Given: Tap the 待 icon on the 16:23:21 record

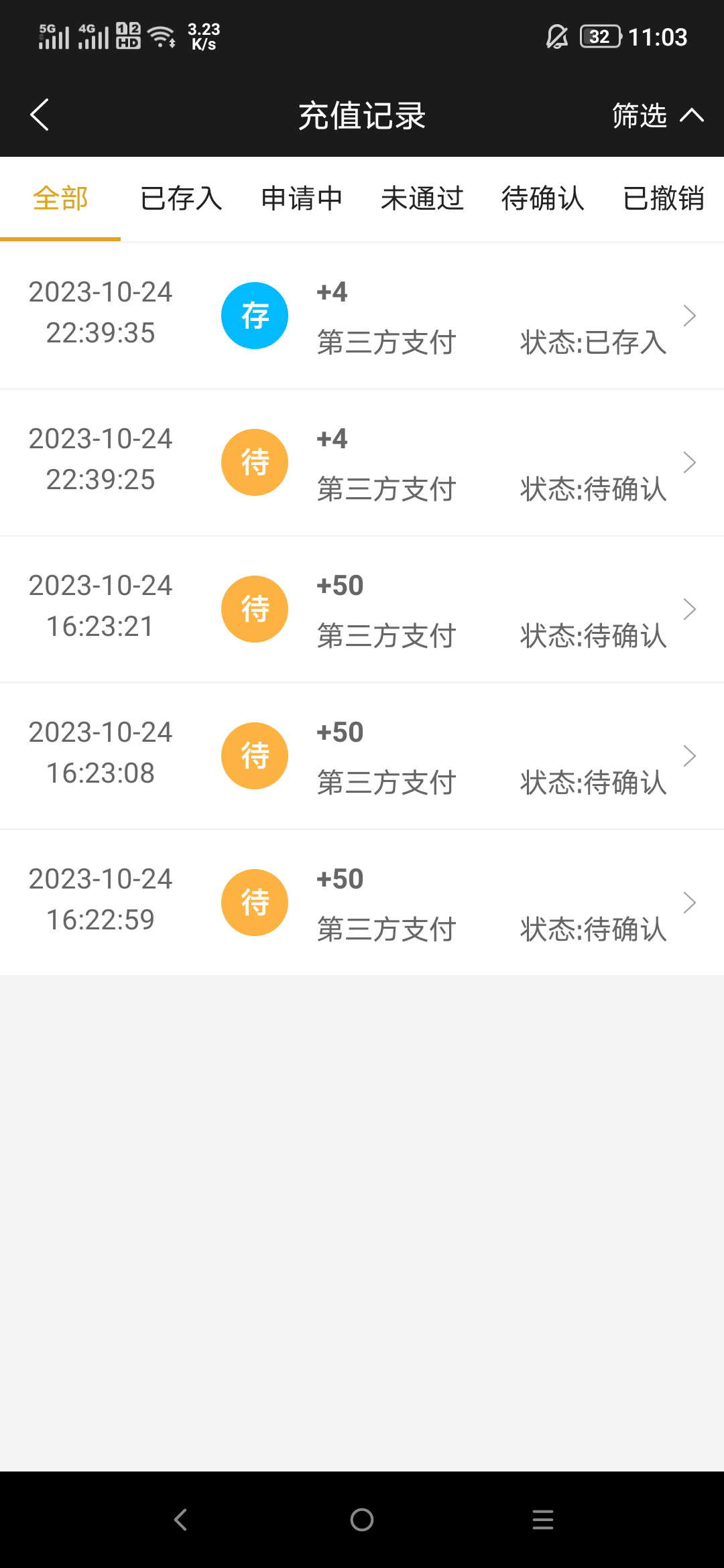Looking at the screenshot, I should pos(255,608).
